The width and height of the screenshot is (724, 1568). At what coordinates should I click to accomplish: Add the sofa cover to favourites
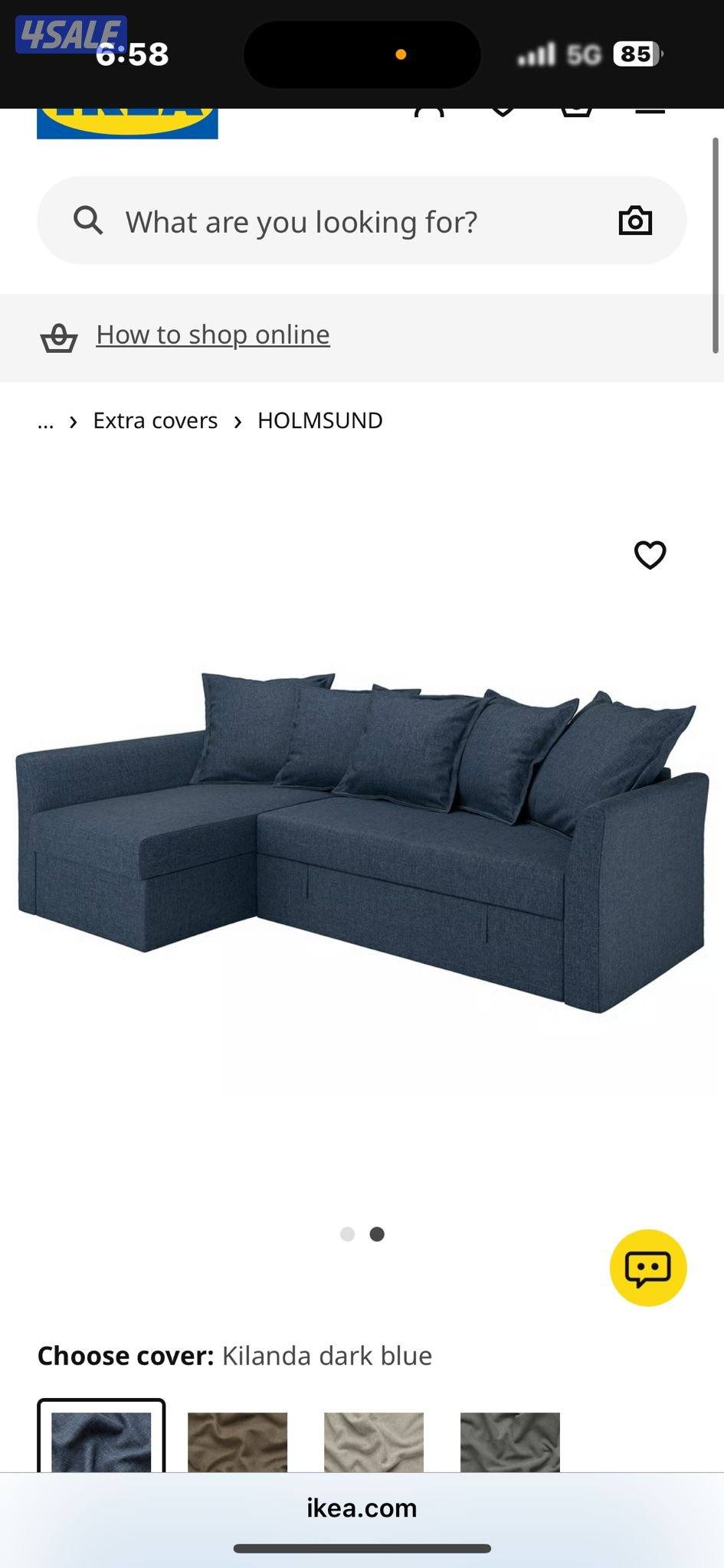coord(650,555)
